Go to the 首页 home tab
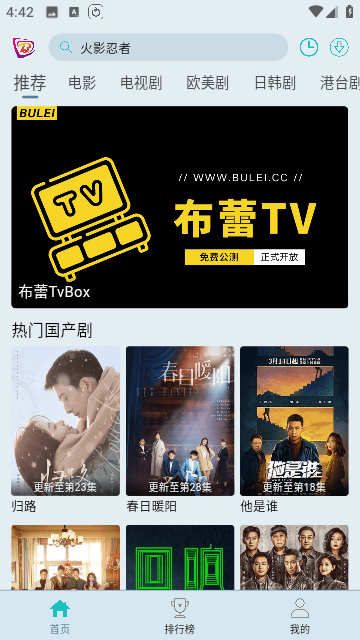 point(60,616)
